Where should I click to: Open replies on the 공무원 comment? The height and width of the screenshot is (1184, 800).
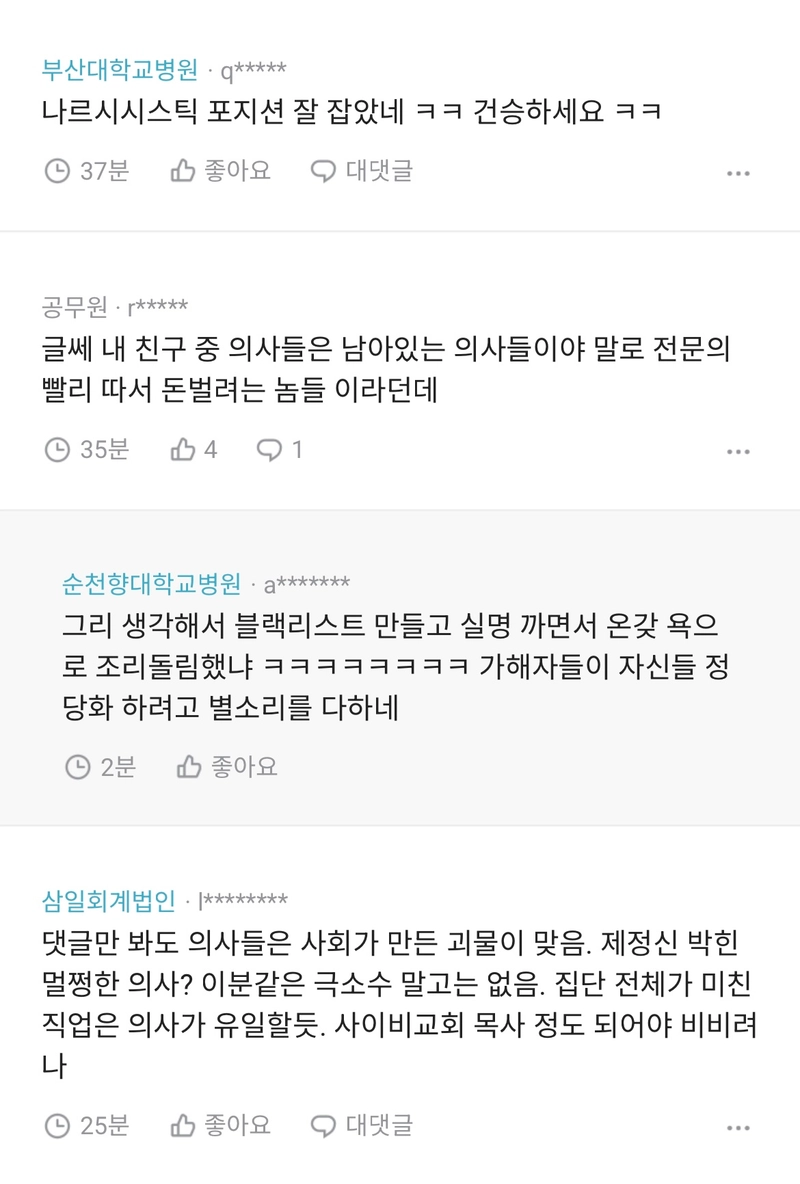(279, 450)
